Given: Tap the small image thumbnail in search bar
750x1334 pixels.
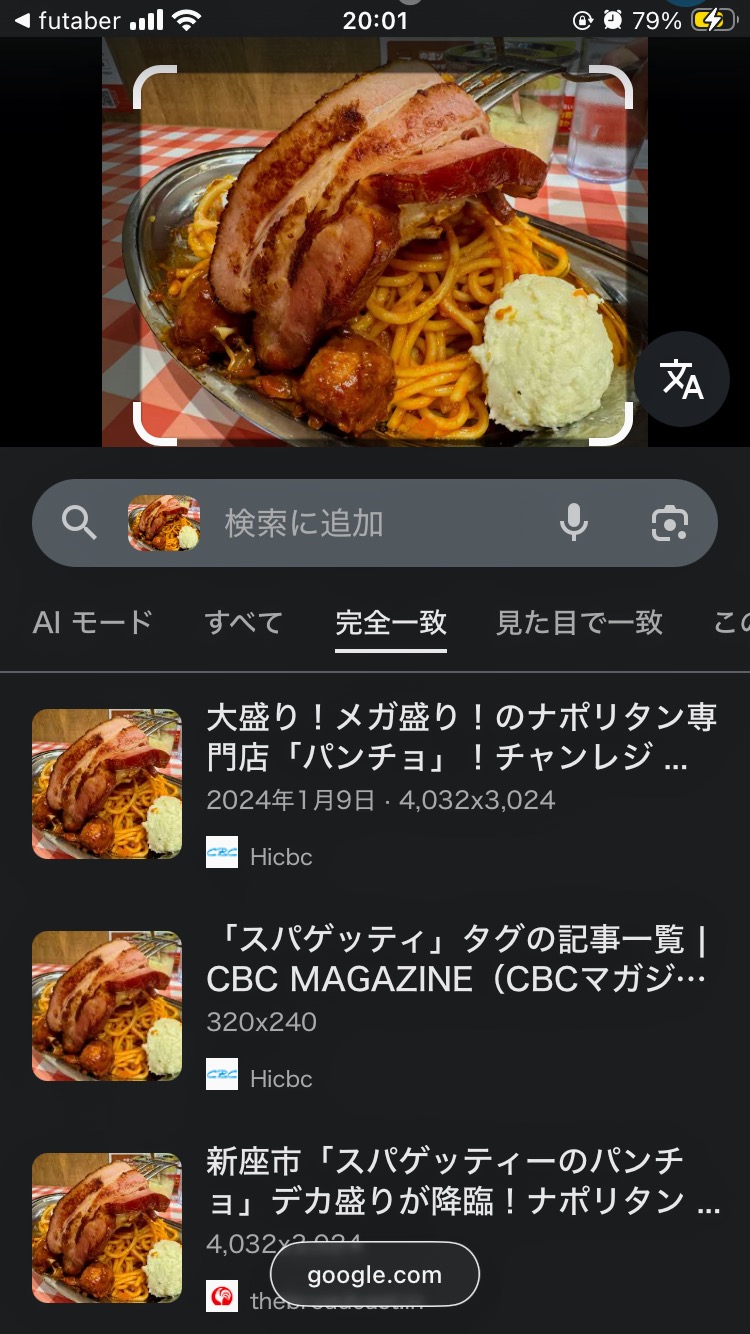Looking at the screenshot, I should coord(164,523).
